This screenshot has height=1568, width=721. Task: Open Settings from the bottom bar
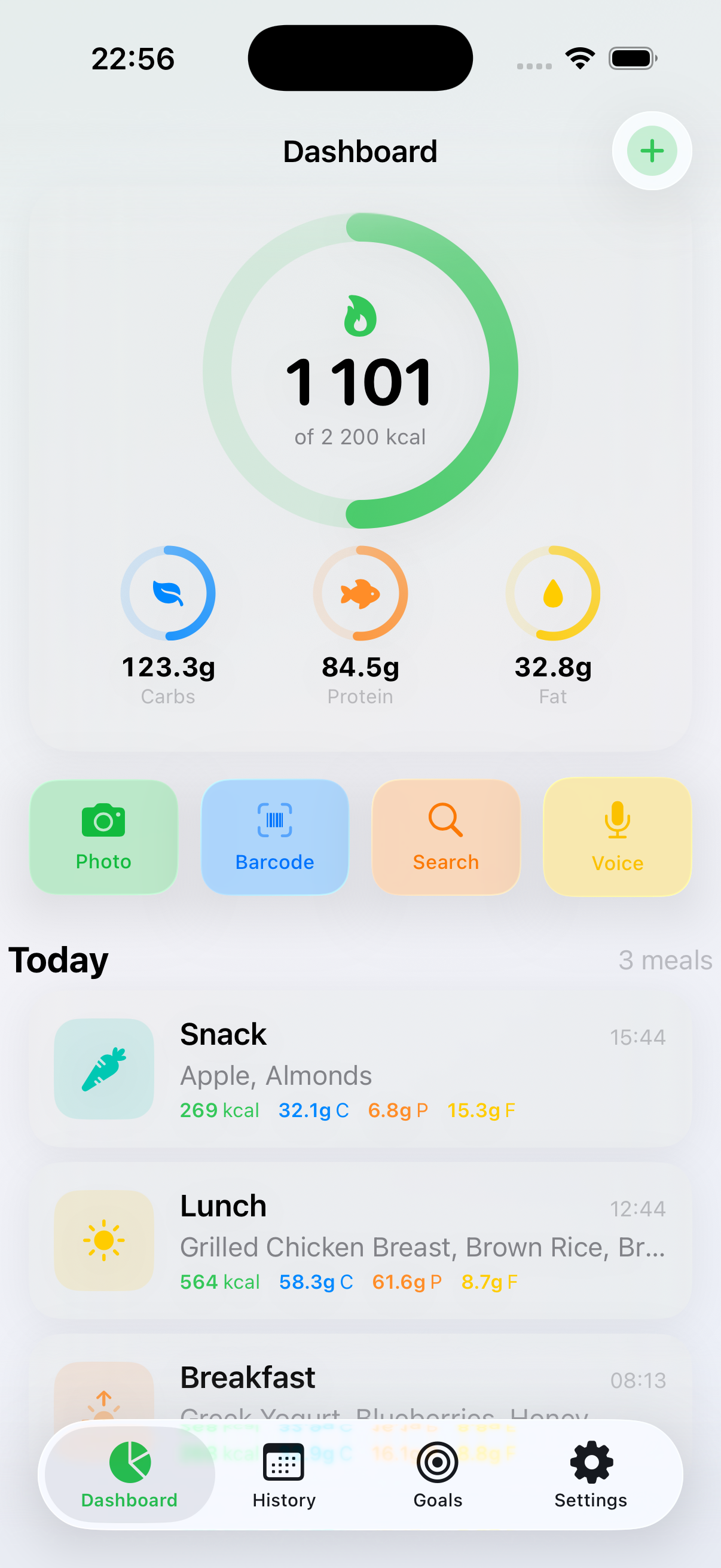point(589,1473)
